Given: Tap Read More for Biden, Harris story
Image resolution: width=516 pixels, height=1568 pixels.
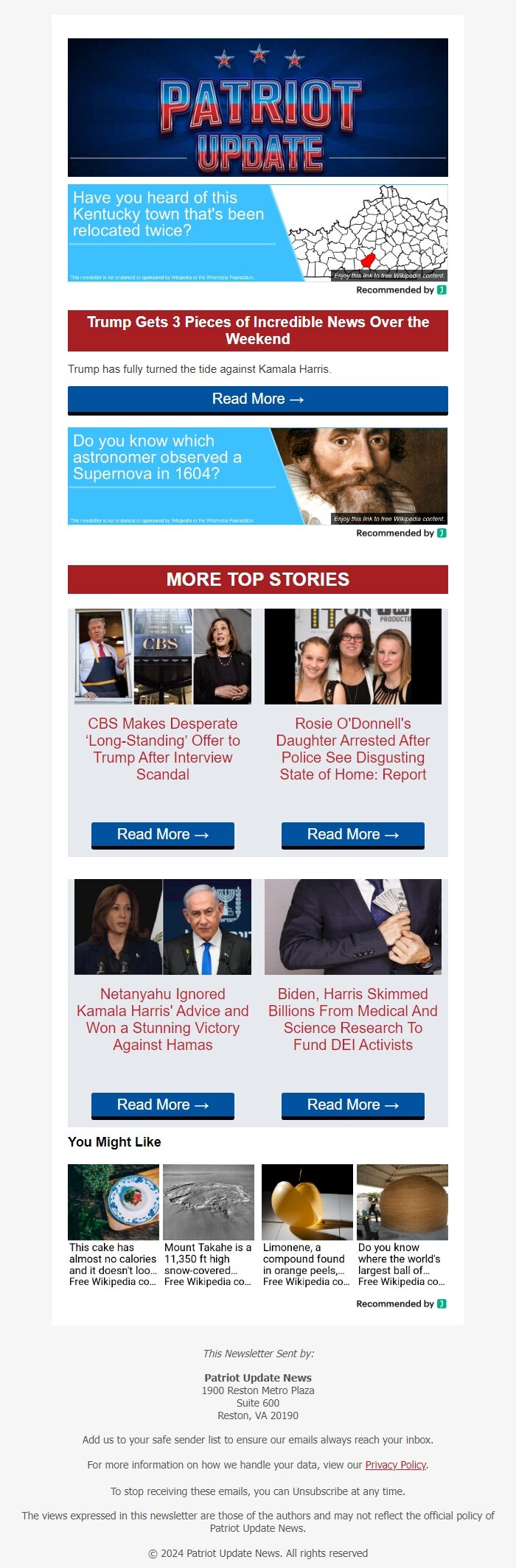Looking at the screenshot, I should pos(353,1105).
